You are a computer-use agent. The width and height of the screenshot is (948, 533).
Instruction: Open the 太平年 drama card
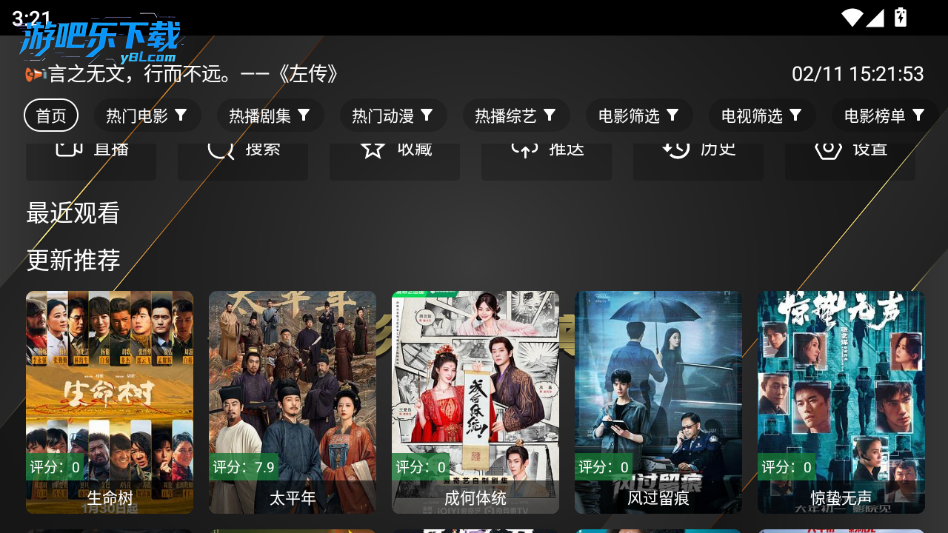coord(292,400)
